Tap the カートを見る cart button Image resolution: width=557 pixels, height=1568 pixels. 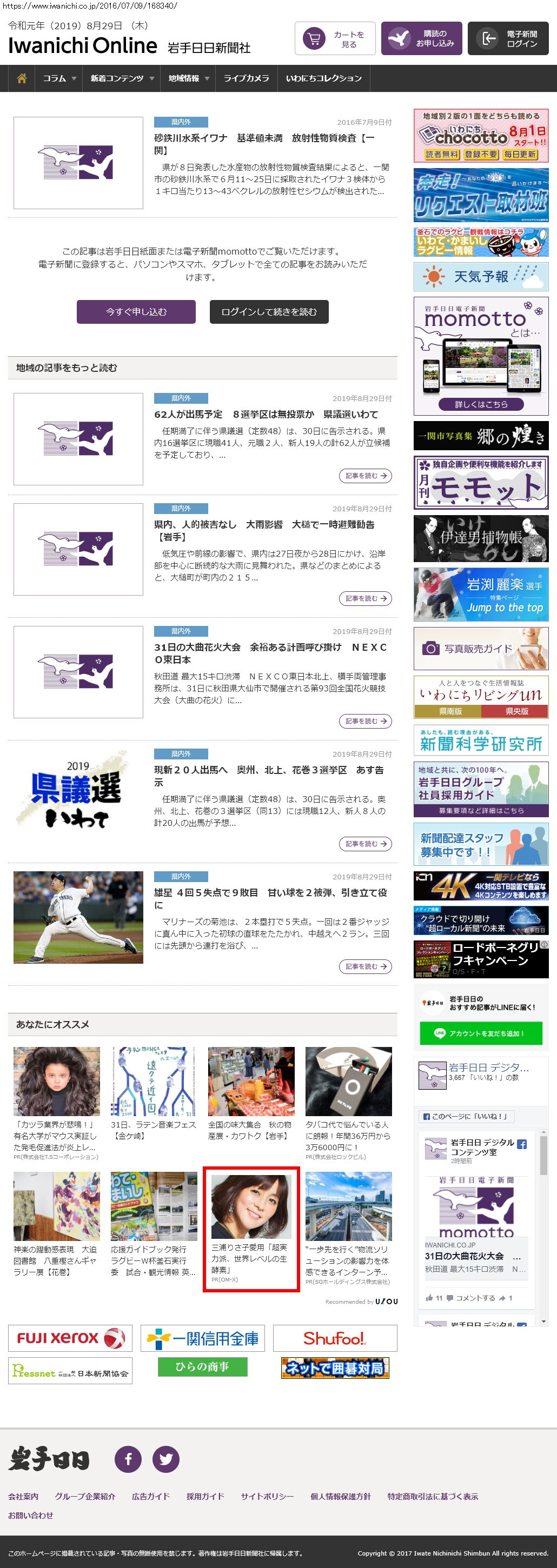point(335,39)
